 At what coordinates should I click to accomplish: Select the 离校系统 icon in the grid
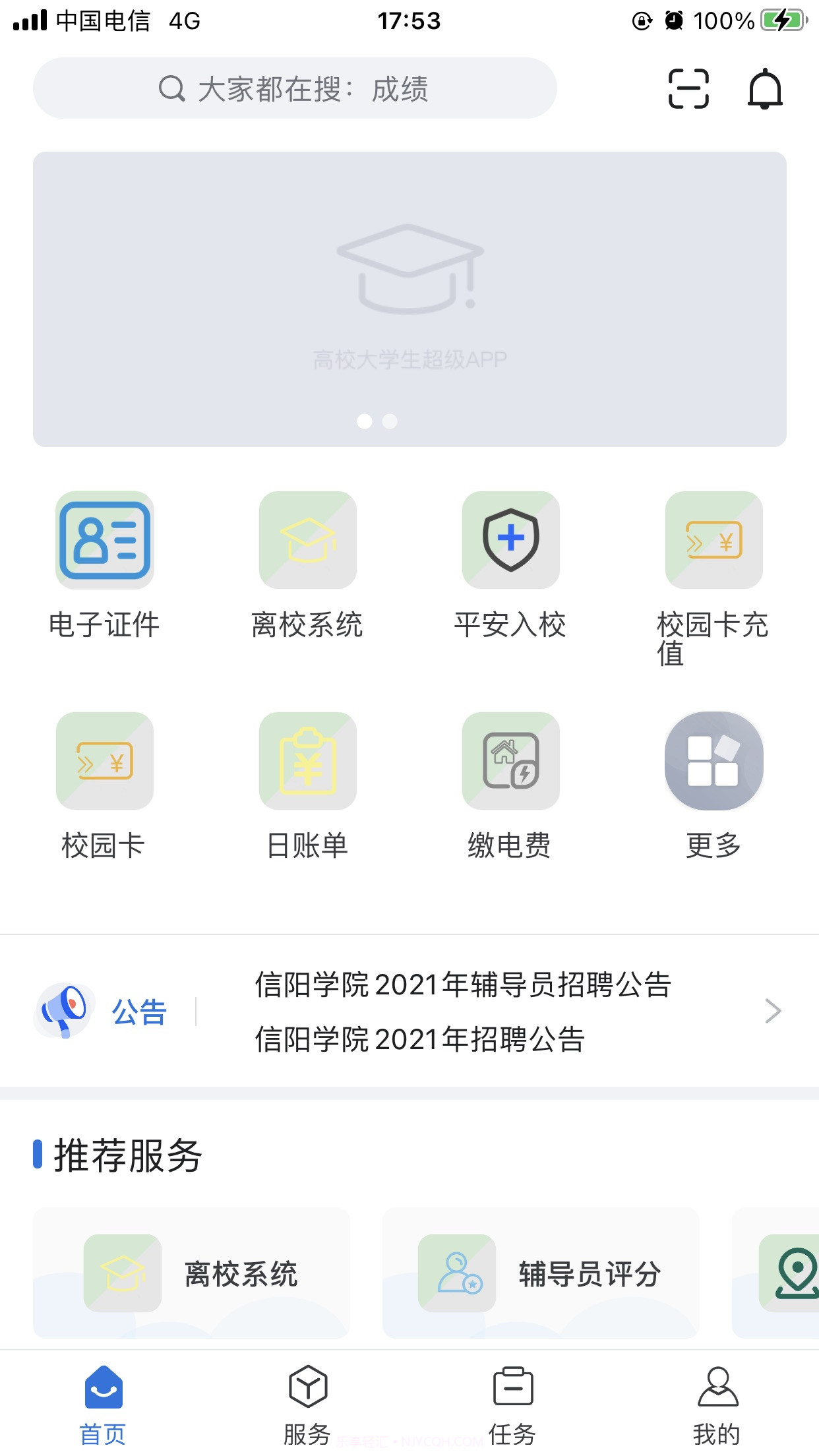pyautogui.click(x=307, y=540)
